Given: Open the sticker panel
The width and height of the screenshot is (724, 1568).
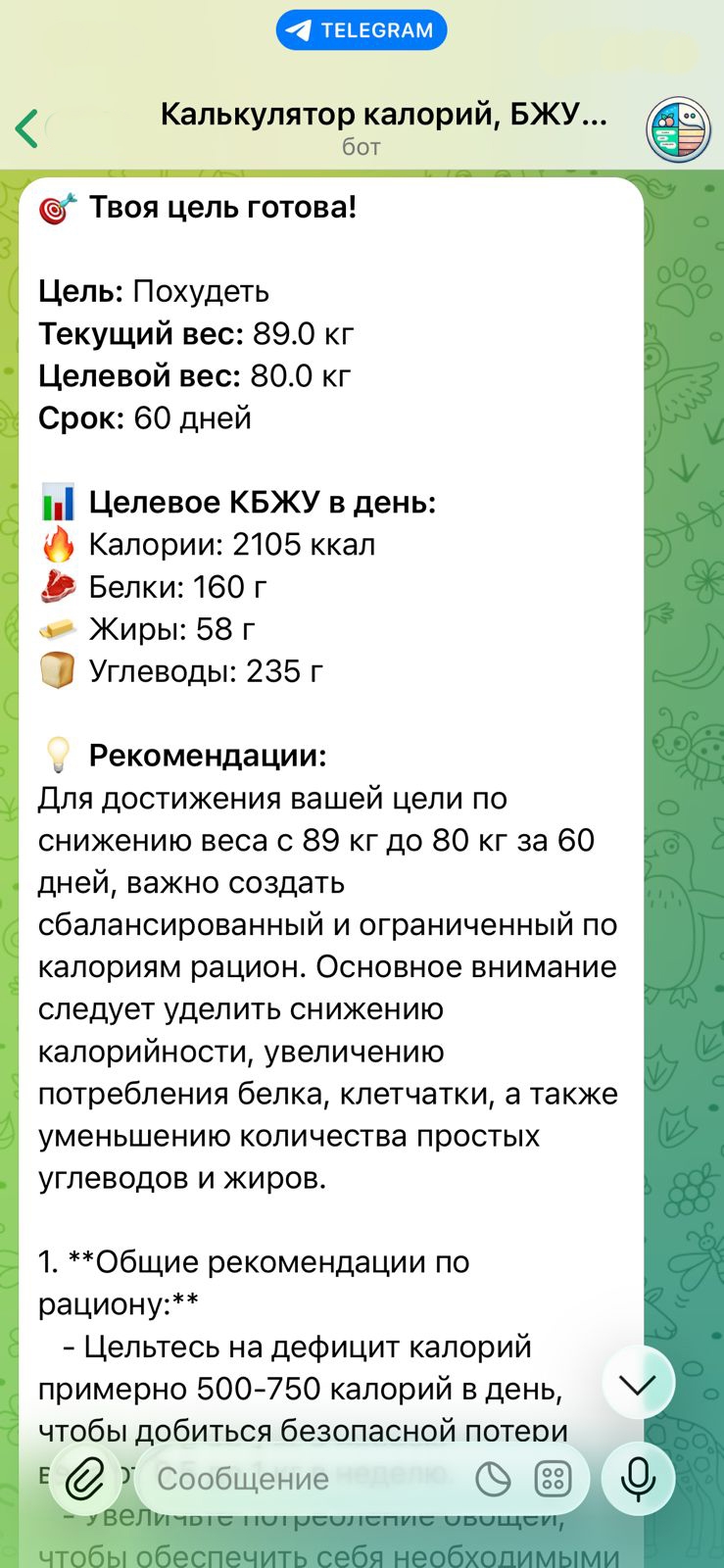Looking at the screenshot, I should tap(493, 1479).
